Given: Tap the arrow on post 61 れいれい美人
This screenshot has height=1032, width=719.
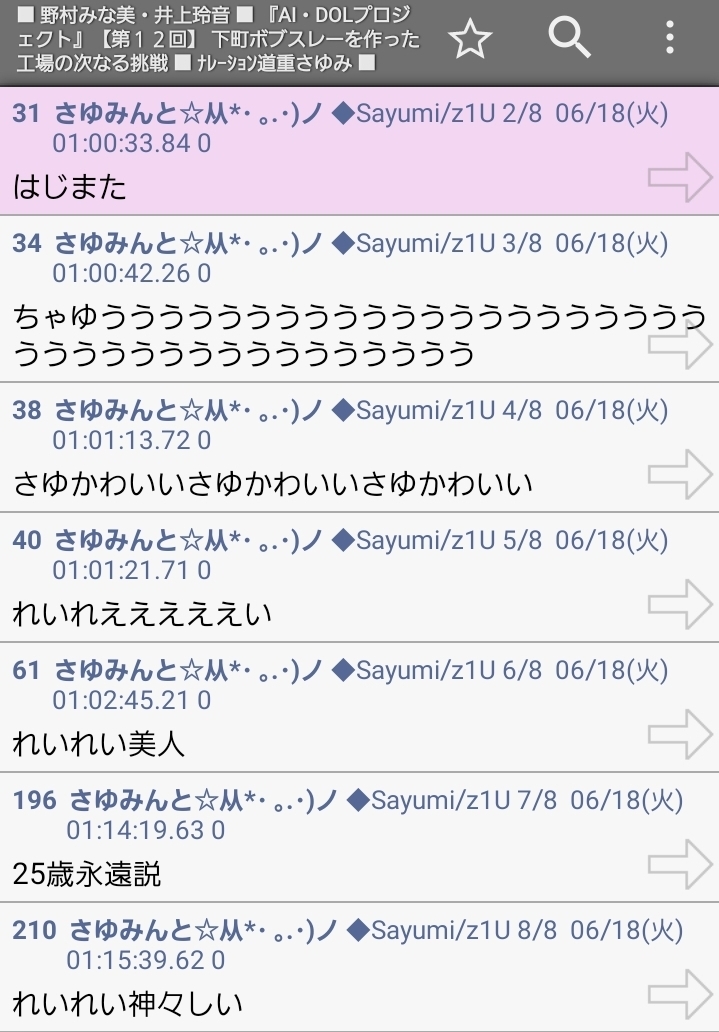Looking at the screenshot, I should (680, 734).
